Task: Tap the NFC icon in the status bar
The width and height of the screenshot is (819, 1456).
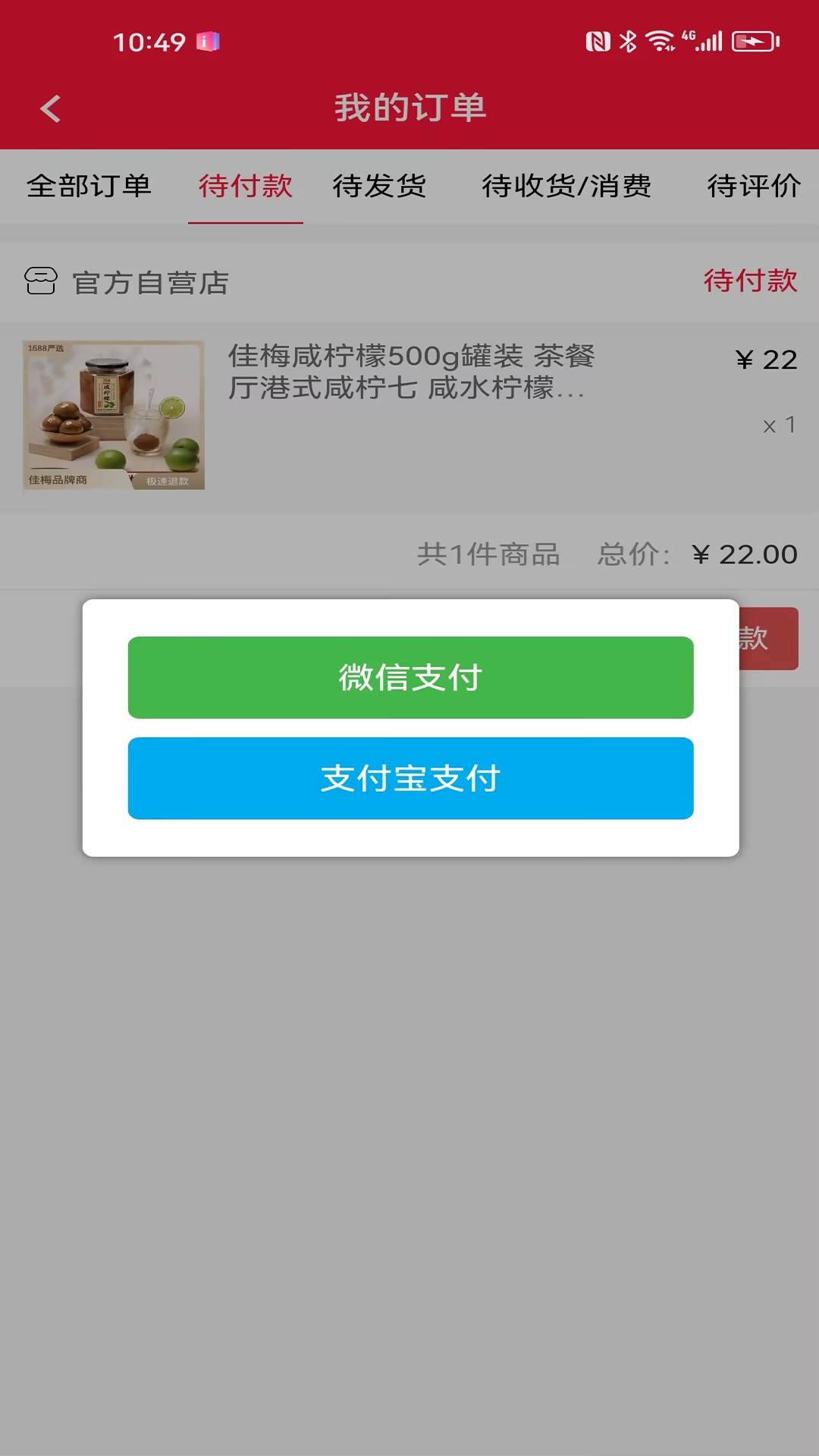Action: (x=598, y=42)
